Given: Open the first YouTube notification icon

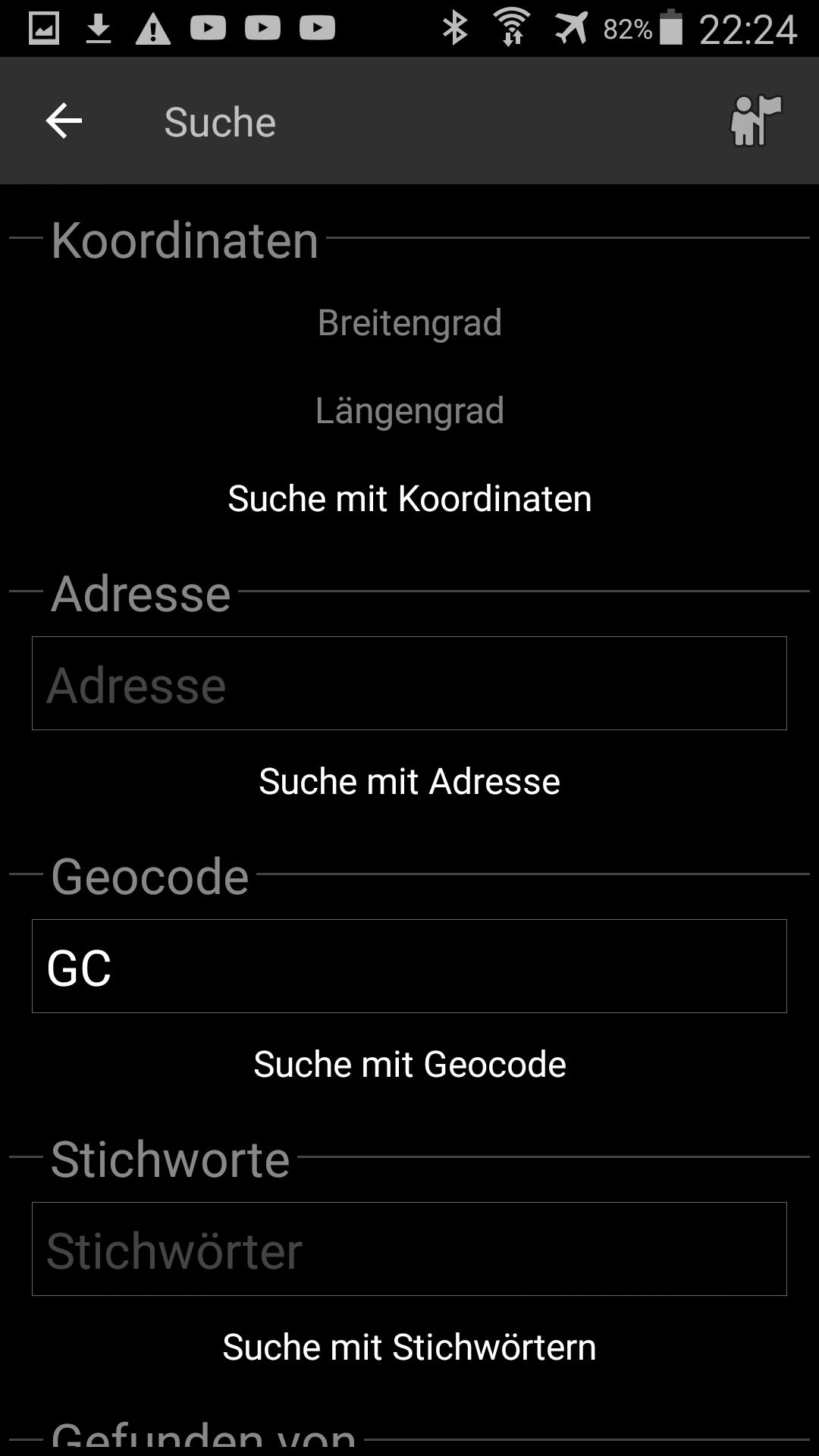Looking at the screenshot, I should click(208, 27).
